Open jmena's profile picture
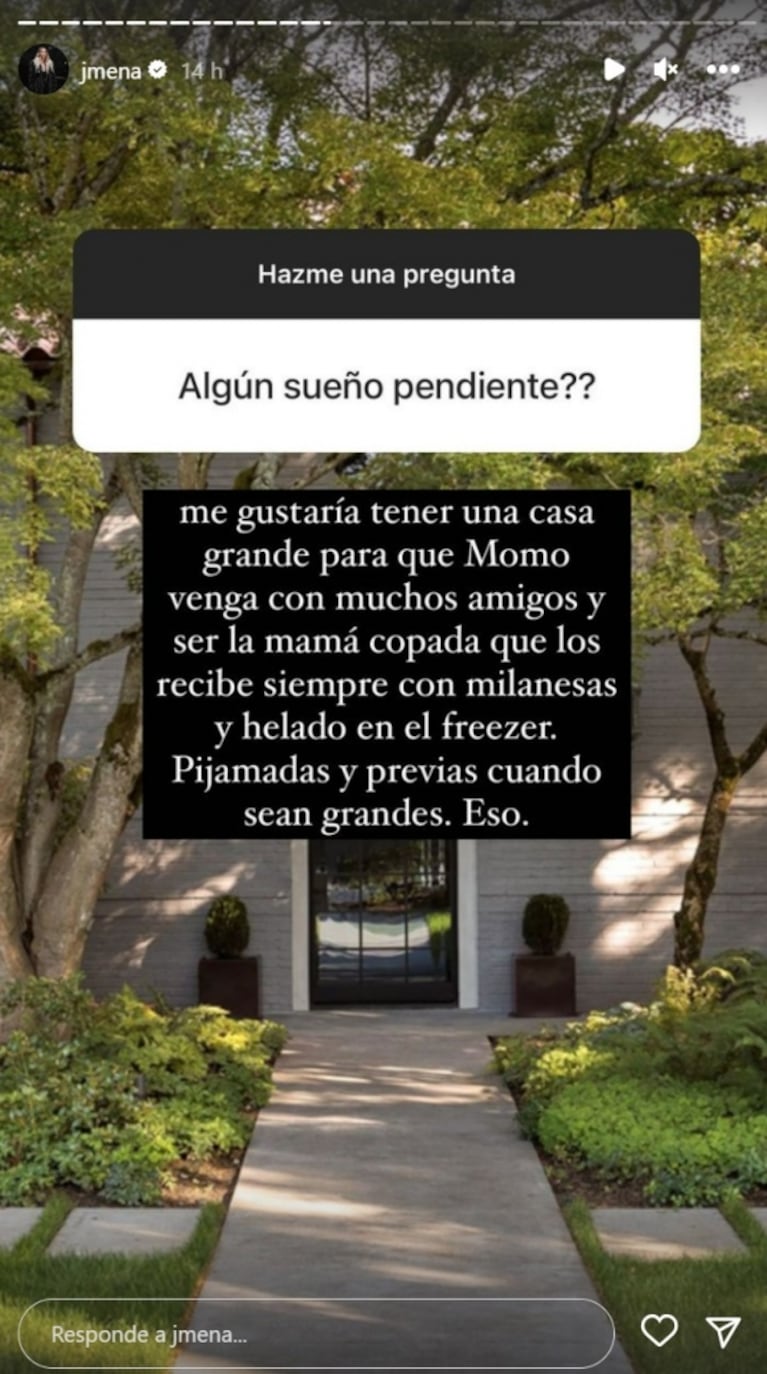 click(43, 69)
